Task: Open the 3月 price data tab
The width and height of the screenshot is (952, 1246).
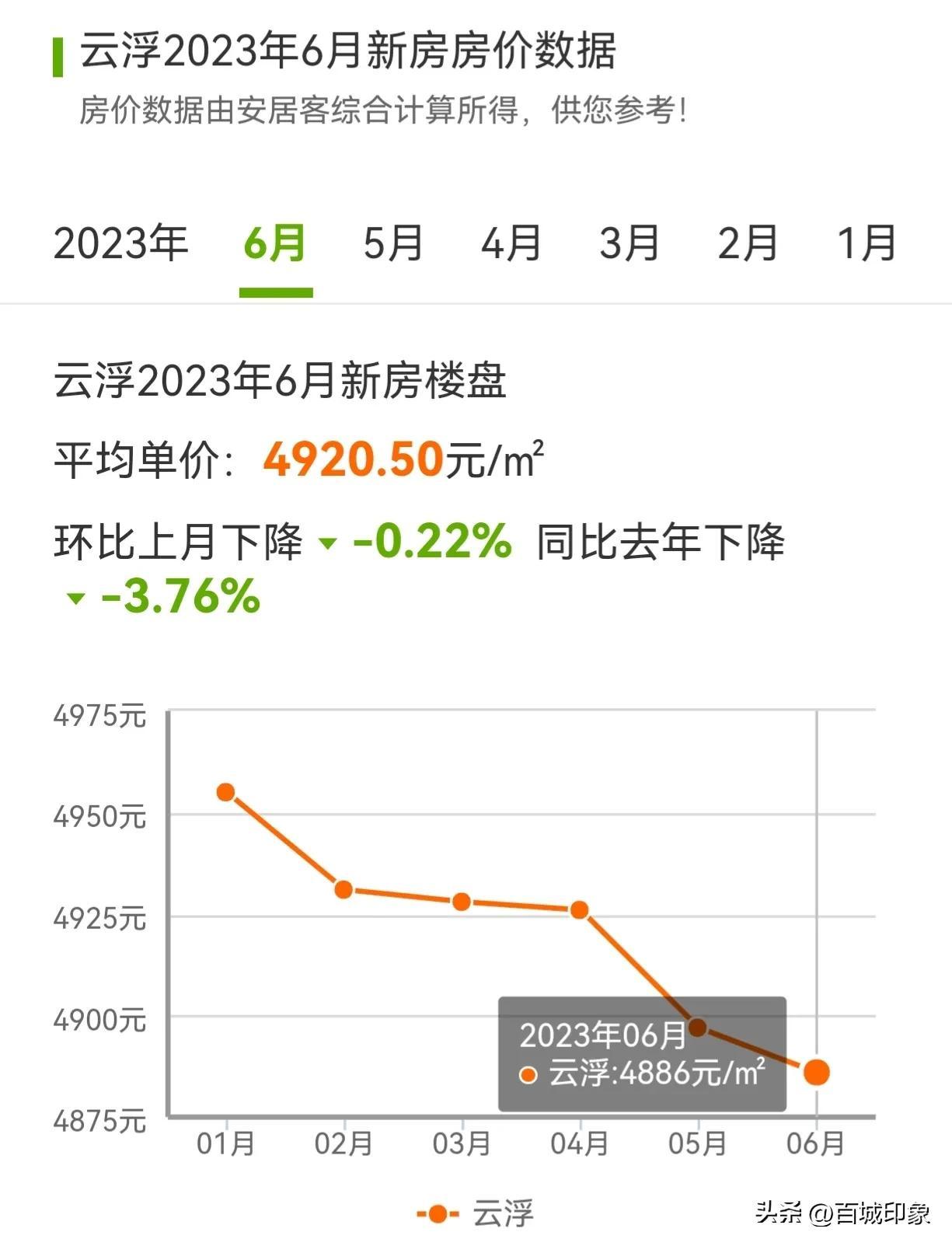Action: [x=629, y=243]
